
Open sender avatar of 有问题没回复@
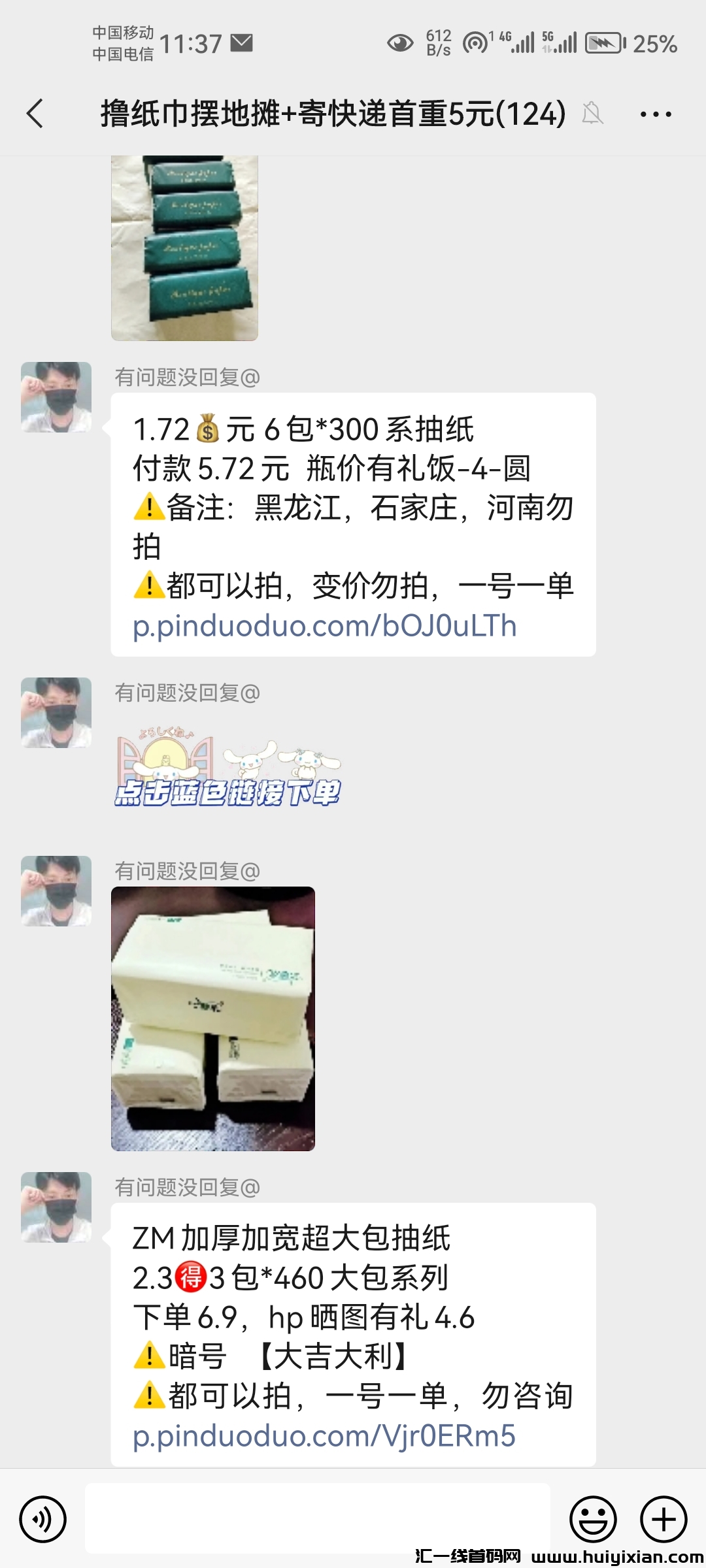pos(56,397)
